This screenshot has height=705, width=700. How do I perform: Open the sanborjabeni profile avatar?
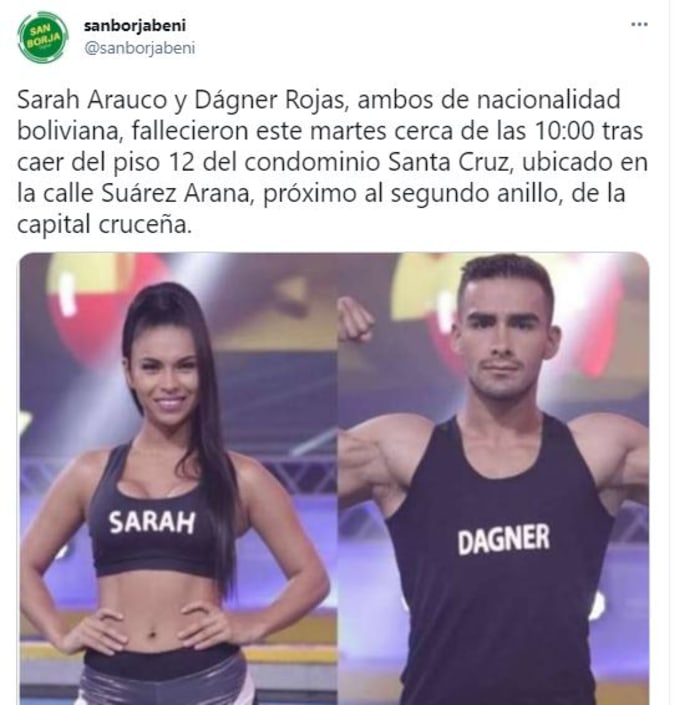[x=43, y=37]
